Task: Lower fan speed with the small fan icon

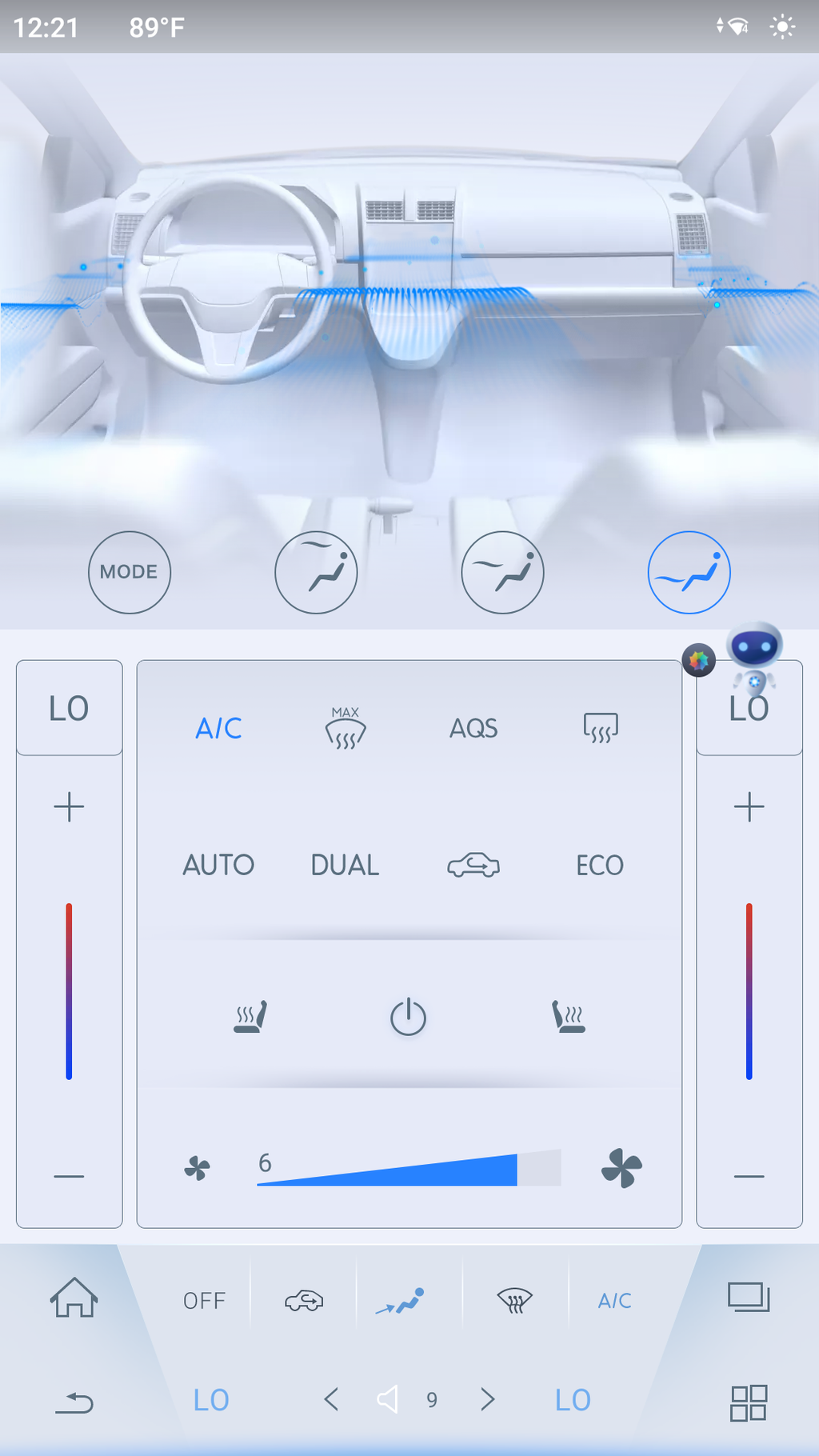Action: (x=197, y=1168)
